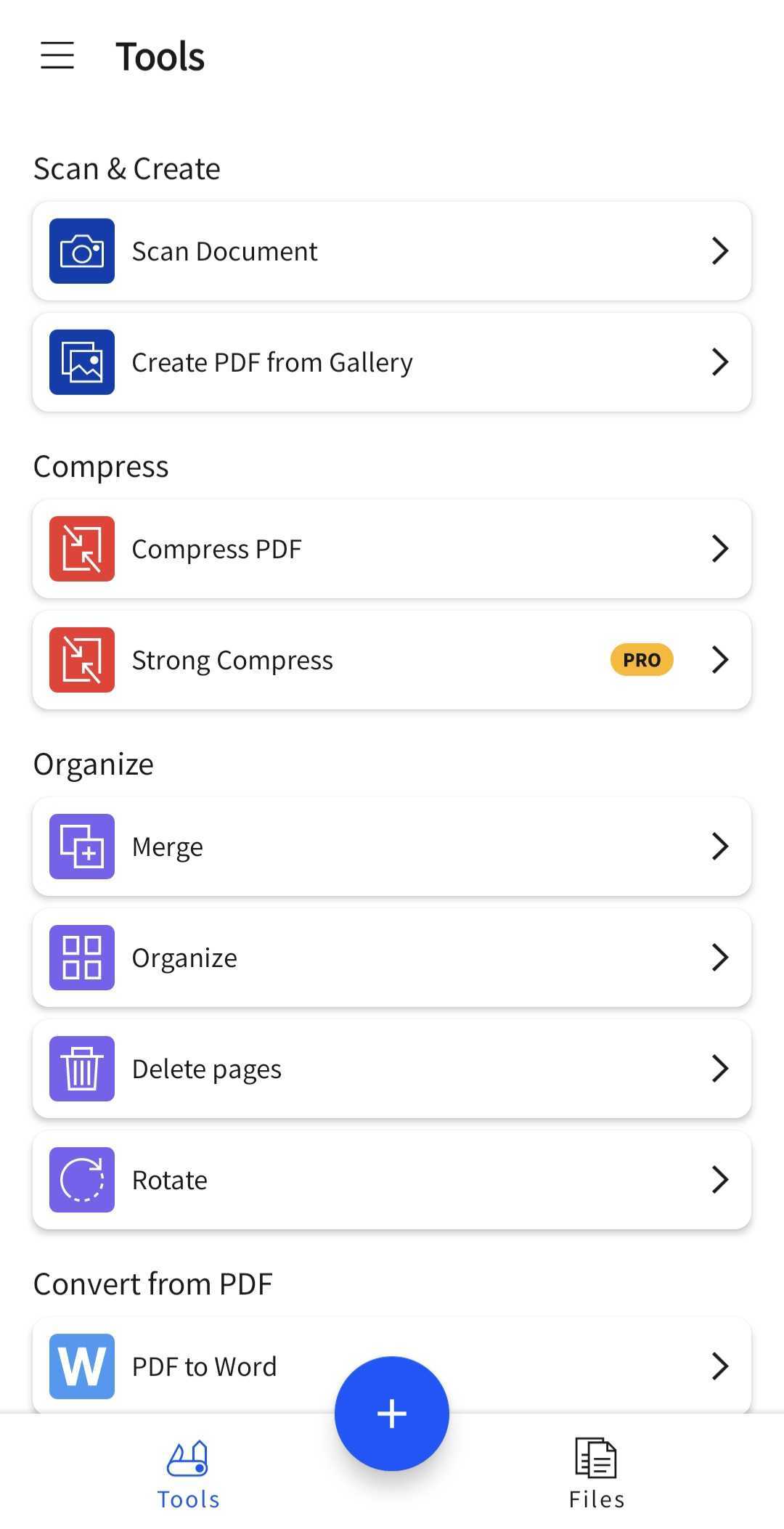Screen dimensions: 784x1529
Task: Expand the Scan Document chevron
Action: pyautogui.click(x=720, y=250)
